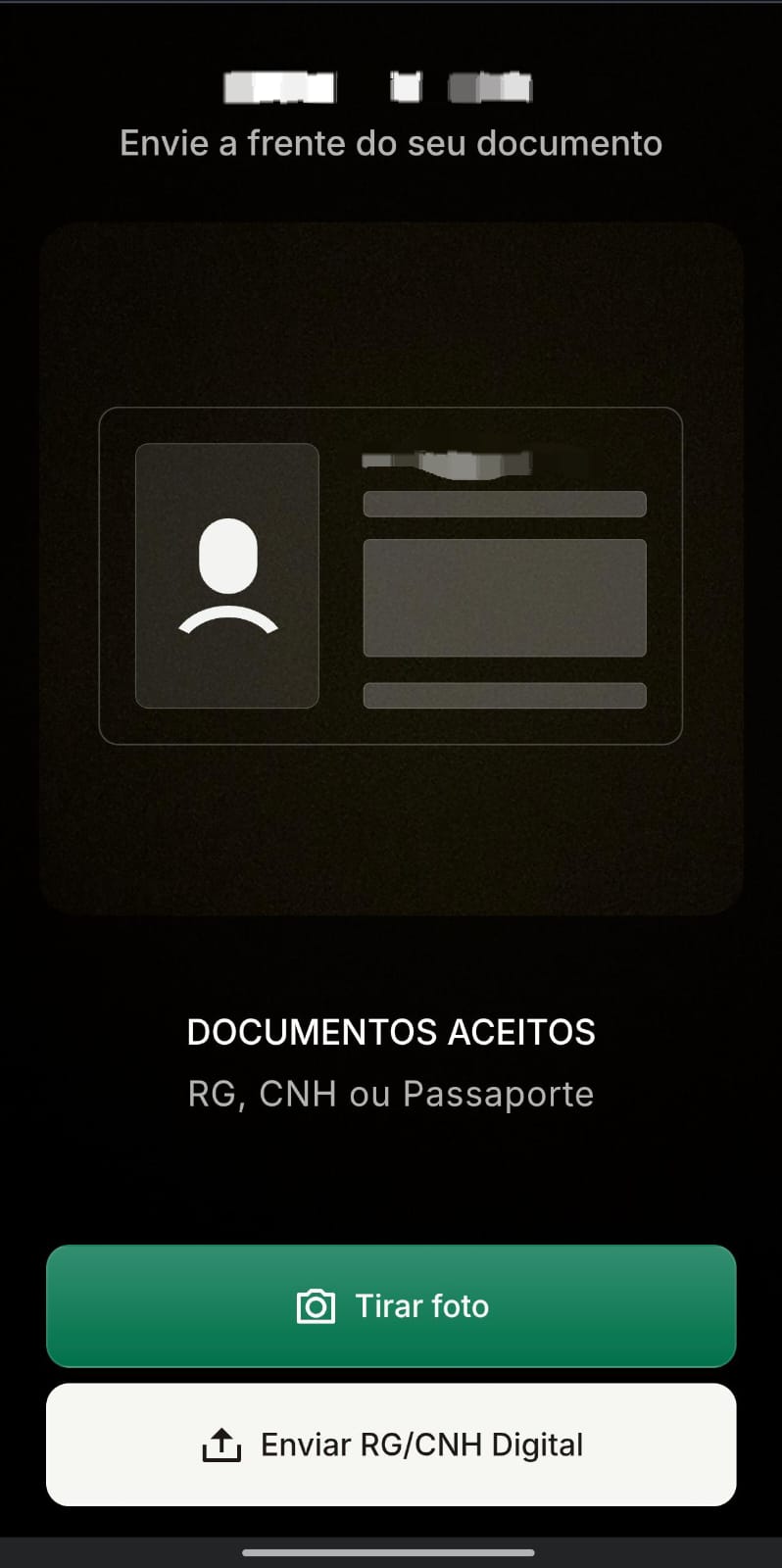Screen dimensions: 782x1568
Task: Tap the Tirar foto button
Action: 391,1305
